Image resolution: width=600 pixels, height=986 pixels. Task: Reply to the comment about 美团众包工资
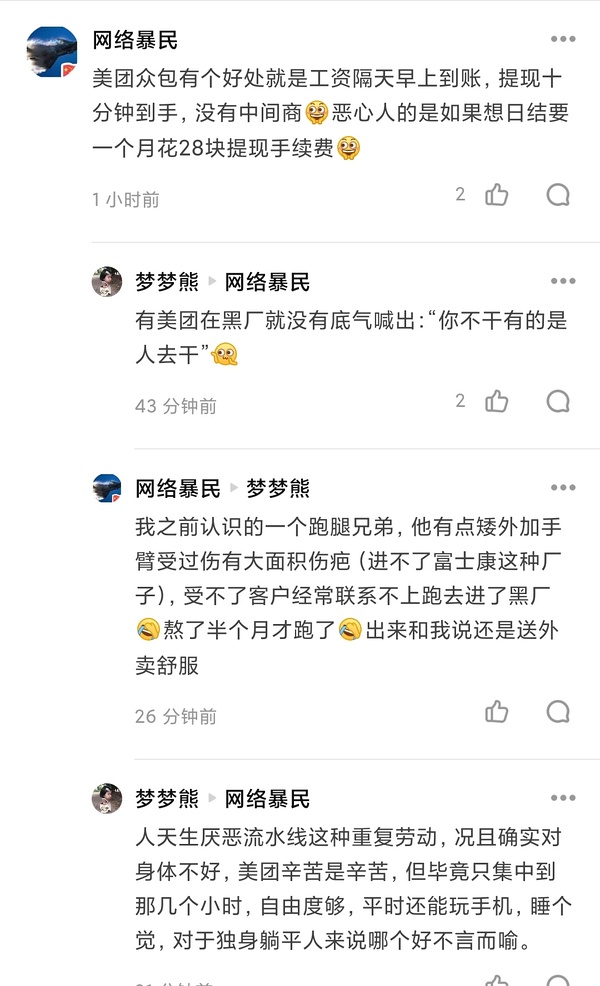pyautogui.click(x=558, y=195)
